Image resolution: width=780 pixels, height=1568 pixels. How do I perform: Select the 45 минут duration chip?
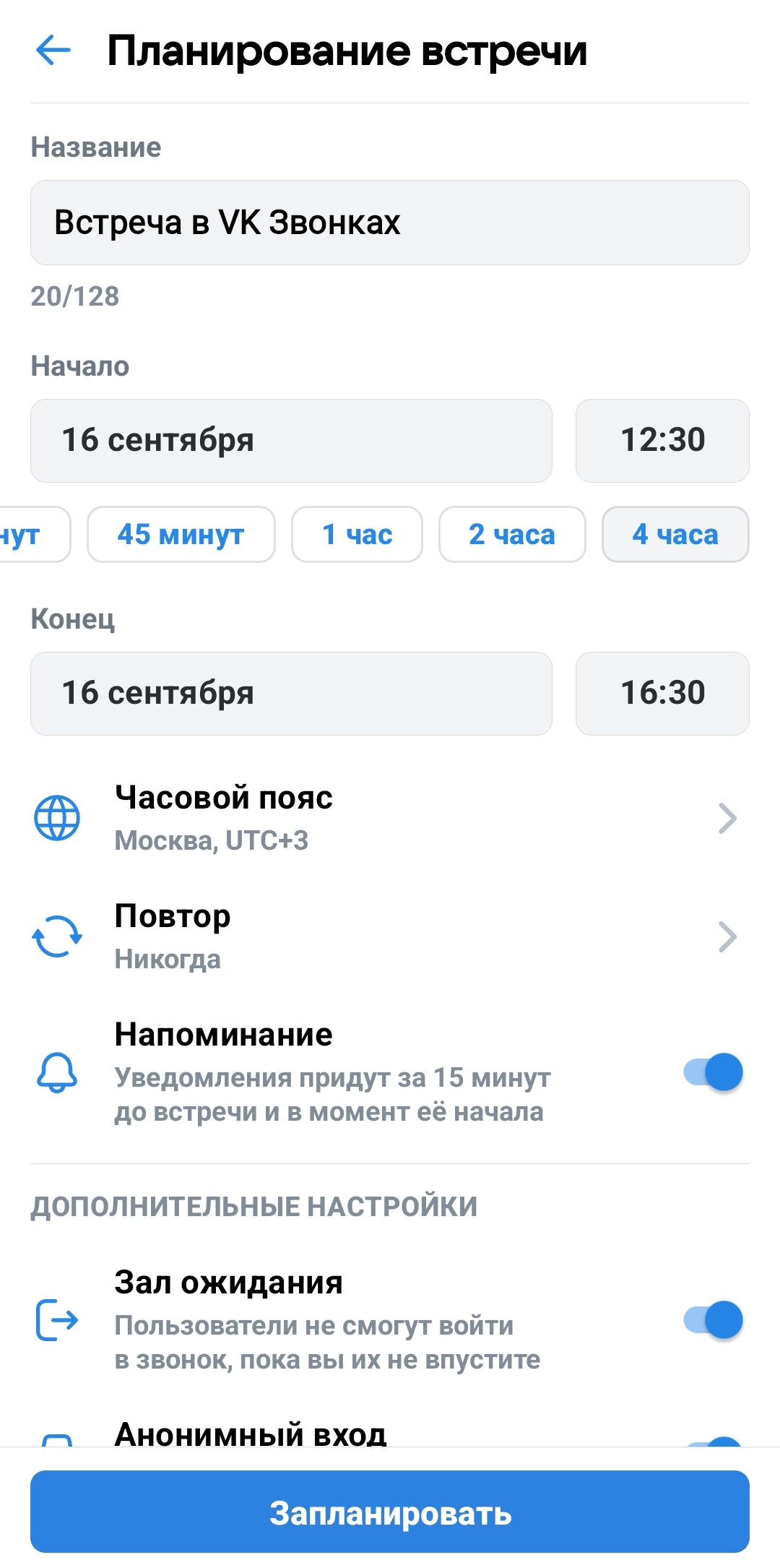pos(181,535)
